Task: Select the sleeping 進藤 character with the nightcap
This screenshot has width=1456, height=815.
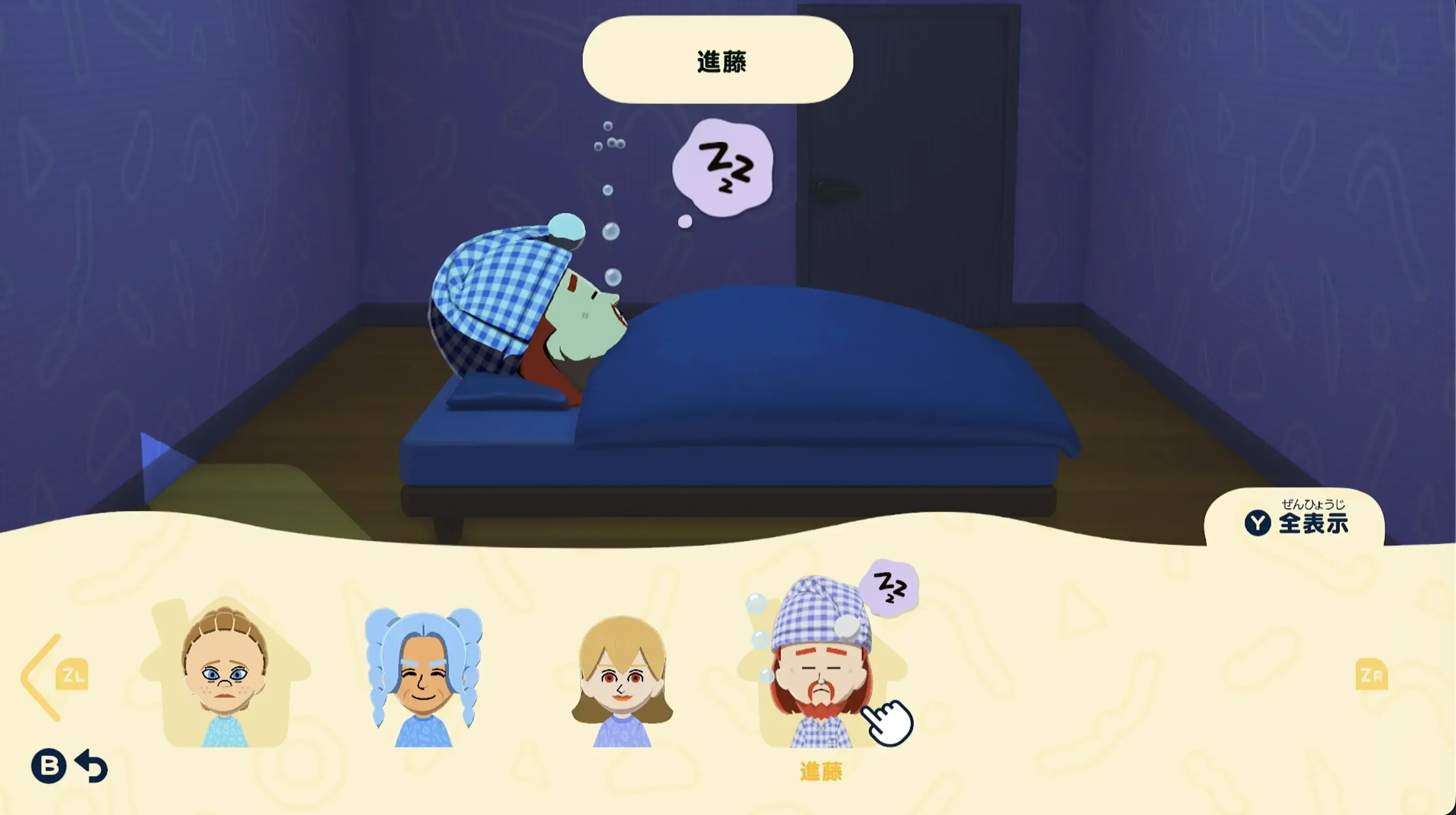Action: click(x=821, y=667)
